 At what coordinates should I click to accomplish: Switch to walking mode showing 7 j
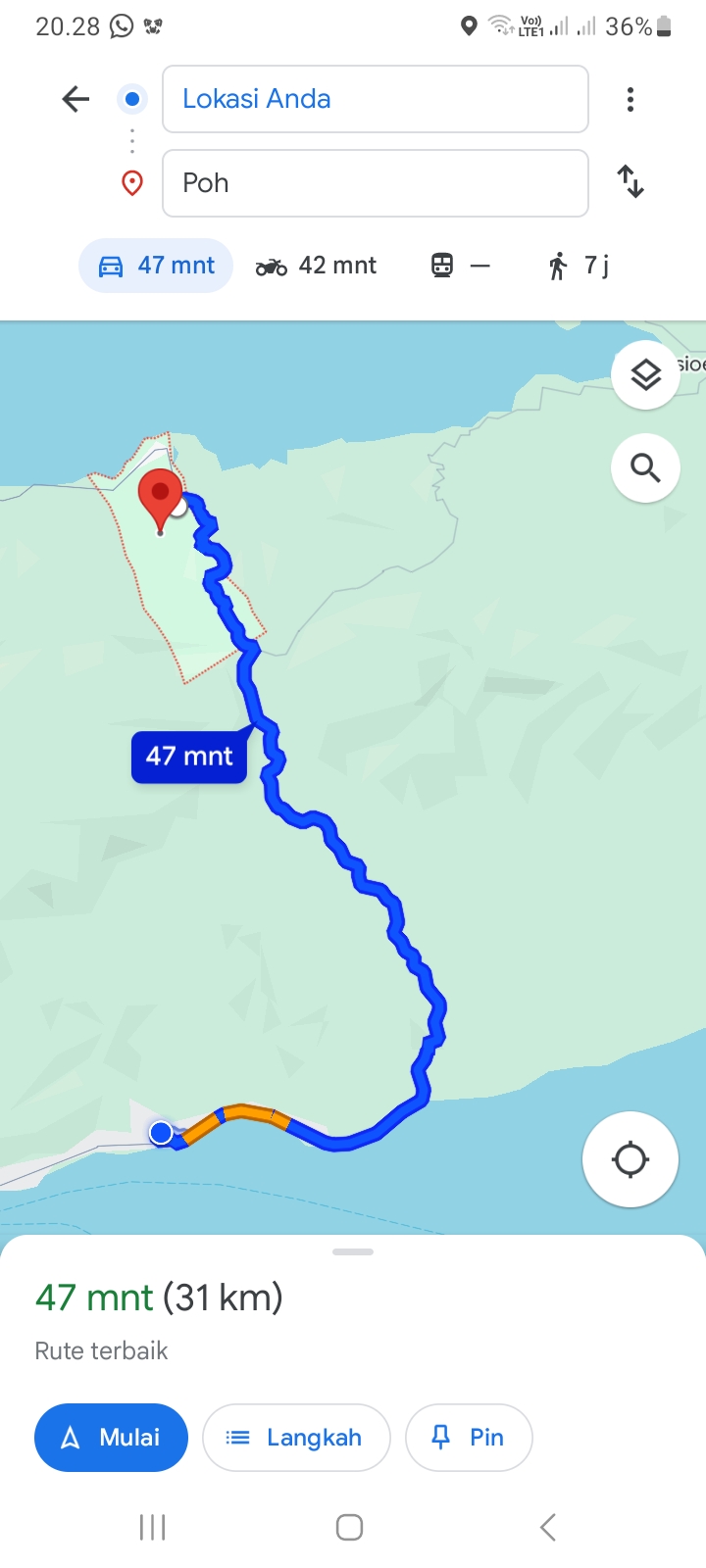coord(579,266)
